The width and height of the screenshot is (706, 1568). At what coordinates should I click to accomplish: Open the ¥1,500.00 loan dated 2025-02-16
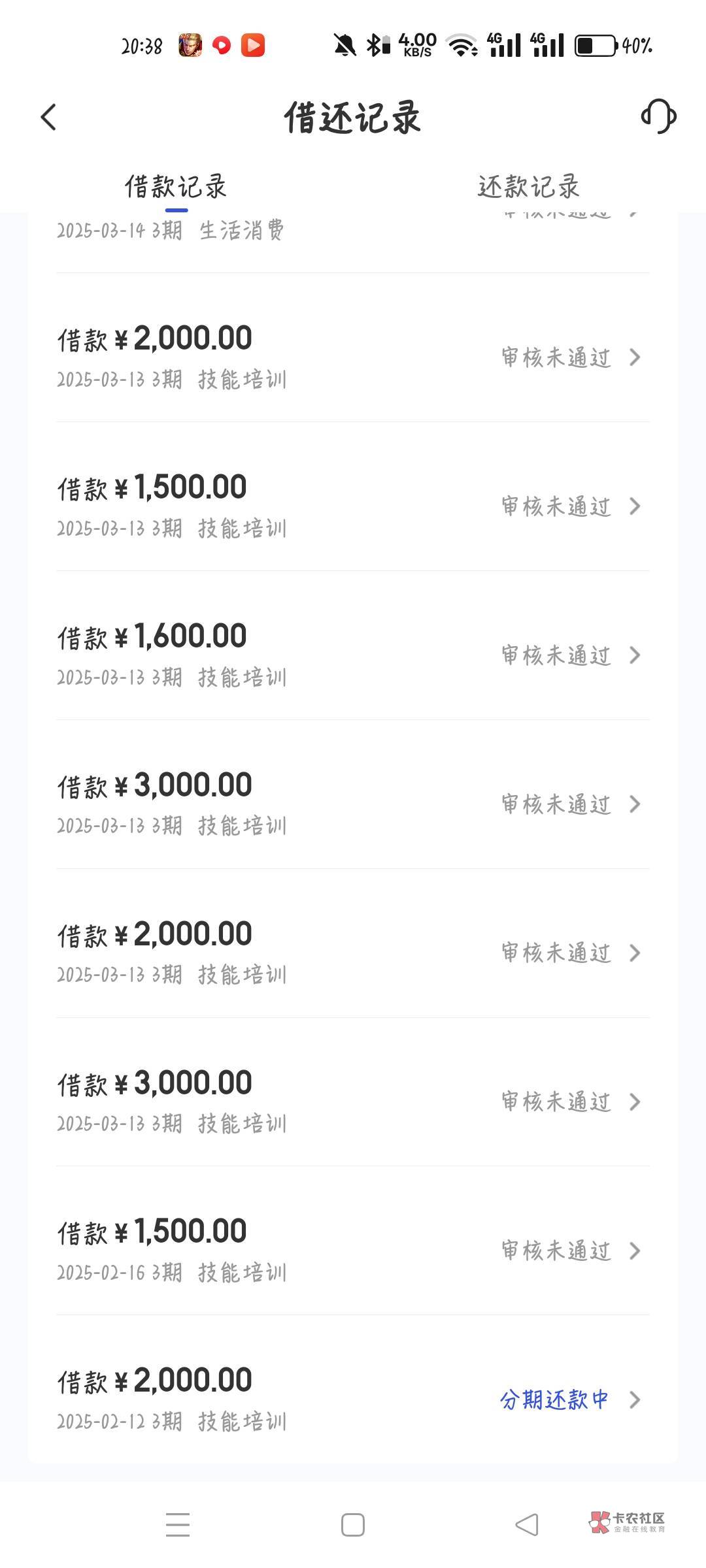pyautogui.click(x=353, y=1250)
